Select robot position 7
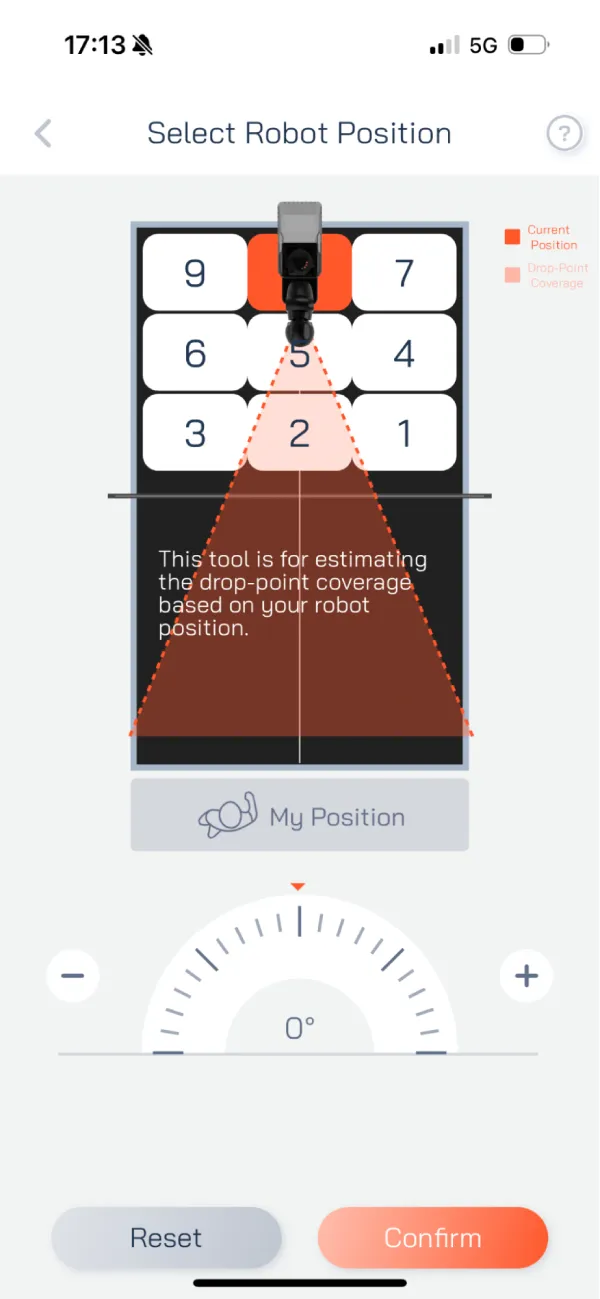The width and height of the screenshot is (600, 1299). [x=404, y=272]
